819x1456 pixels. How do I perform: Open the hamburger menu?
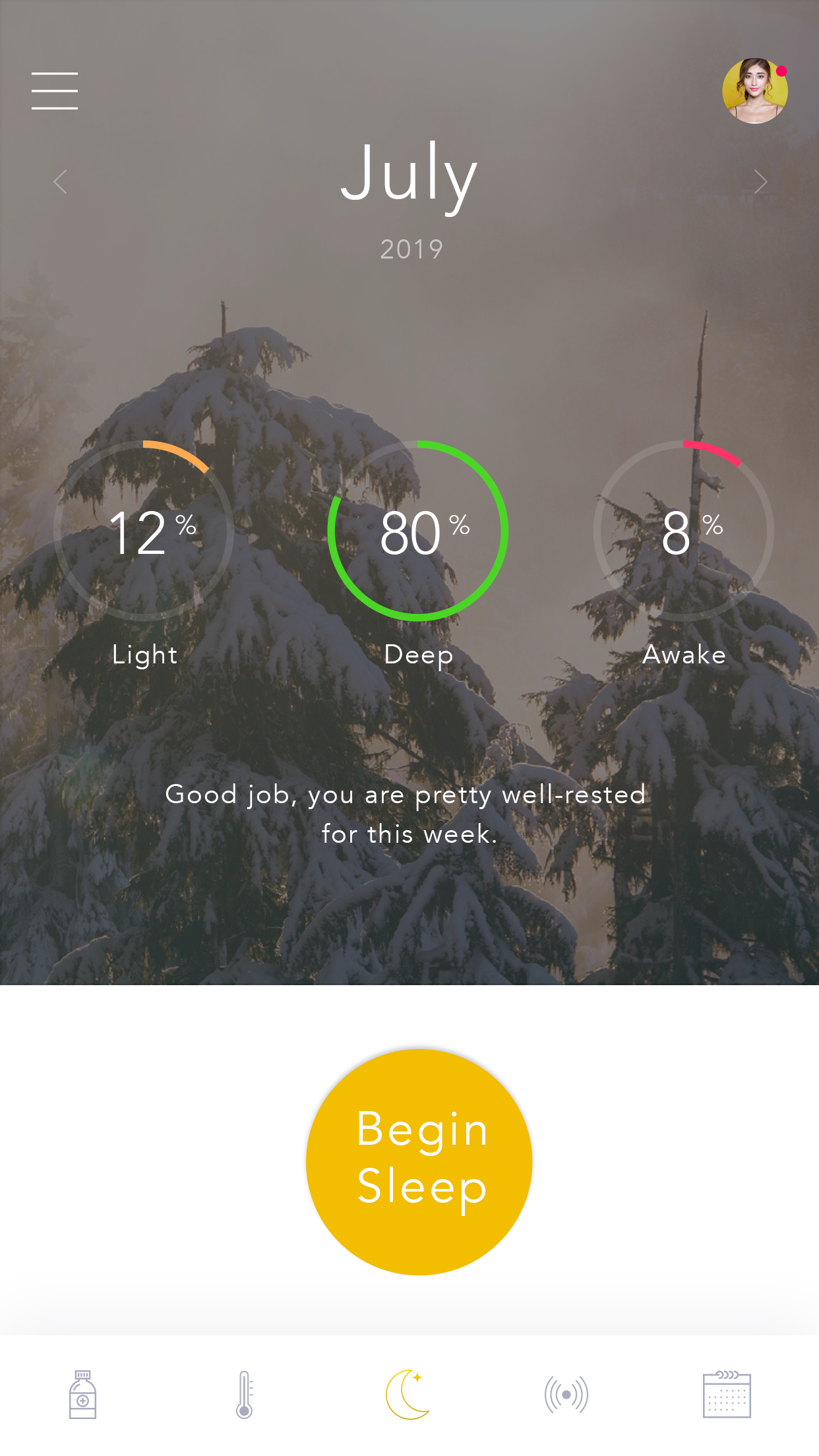(55, 91)
